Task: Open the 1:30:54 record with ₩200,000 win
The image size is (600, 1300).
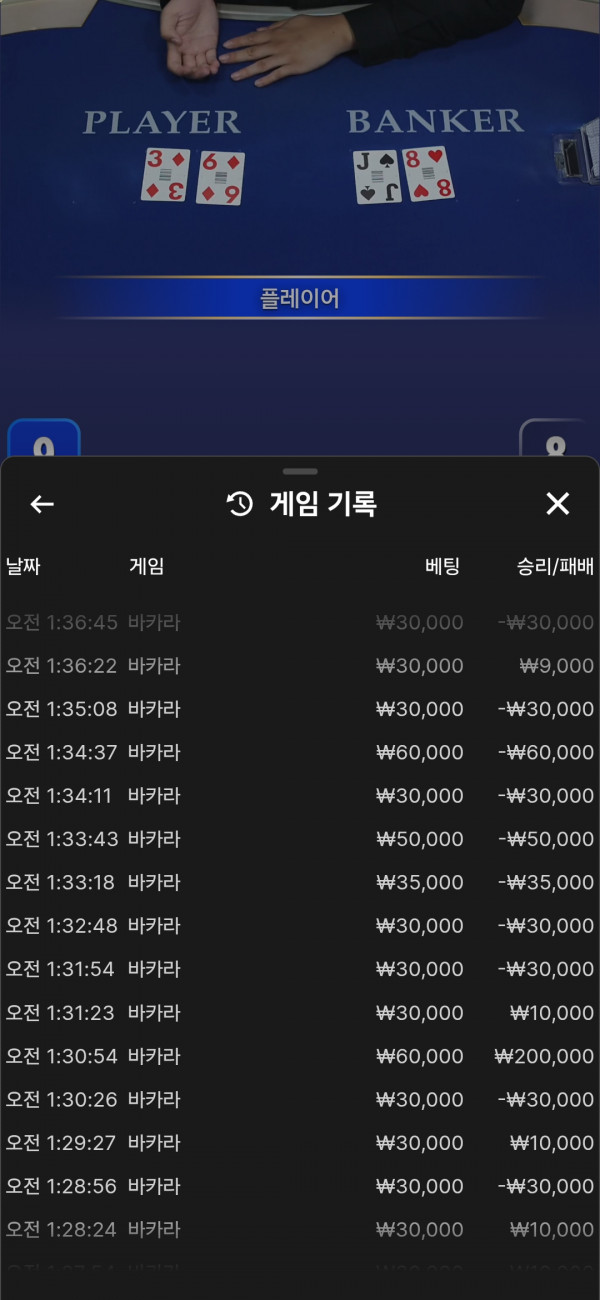Action: 300,1056
